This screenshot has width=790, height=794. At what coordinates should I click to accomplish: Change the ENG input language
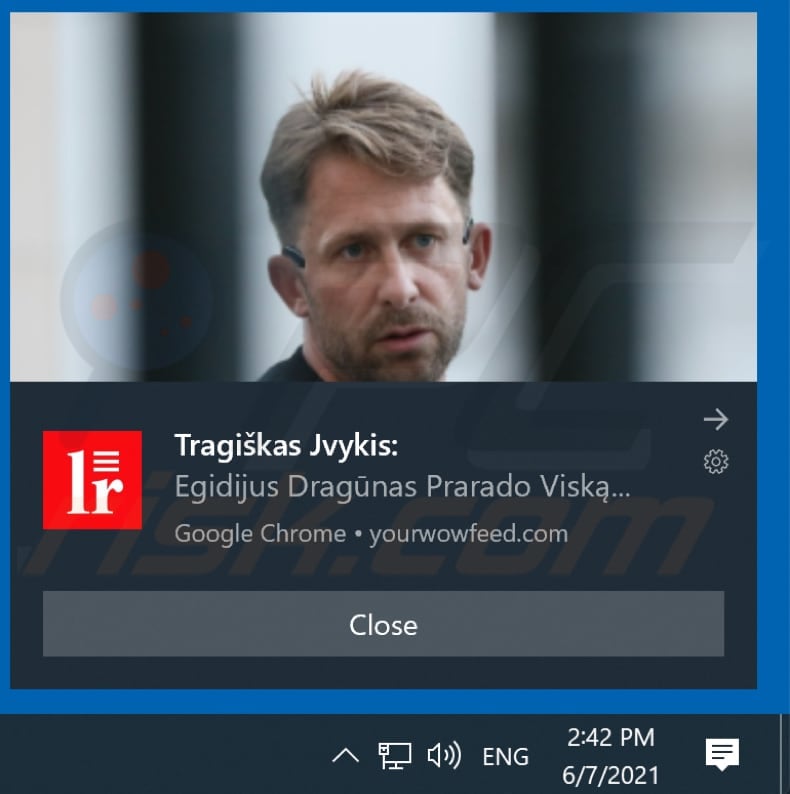coord(505,757)
